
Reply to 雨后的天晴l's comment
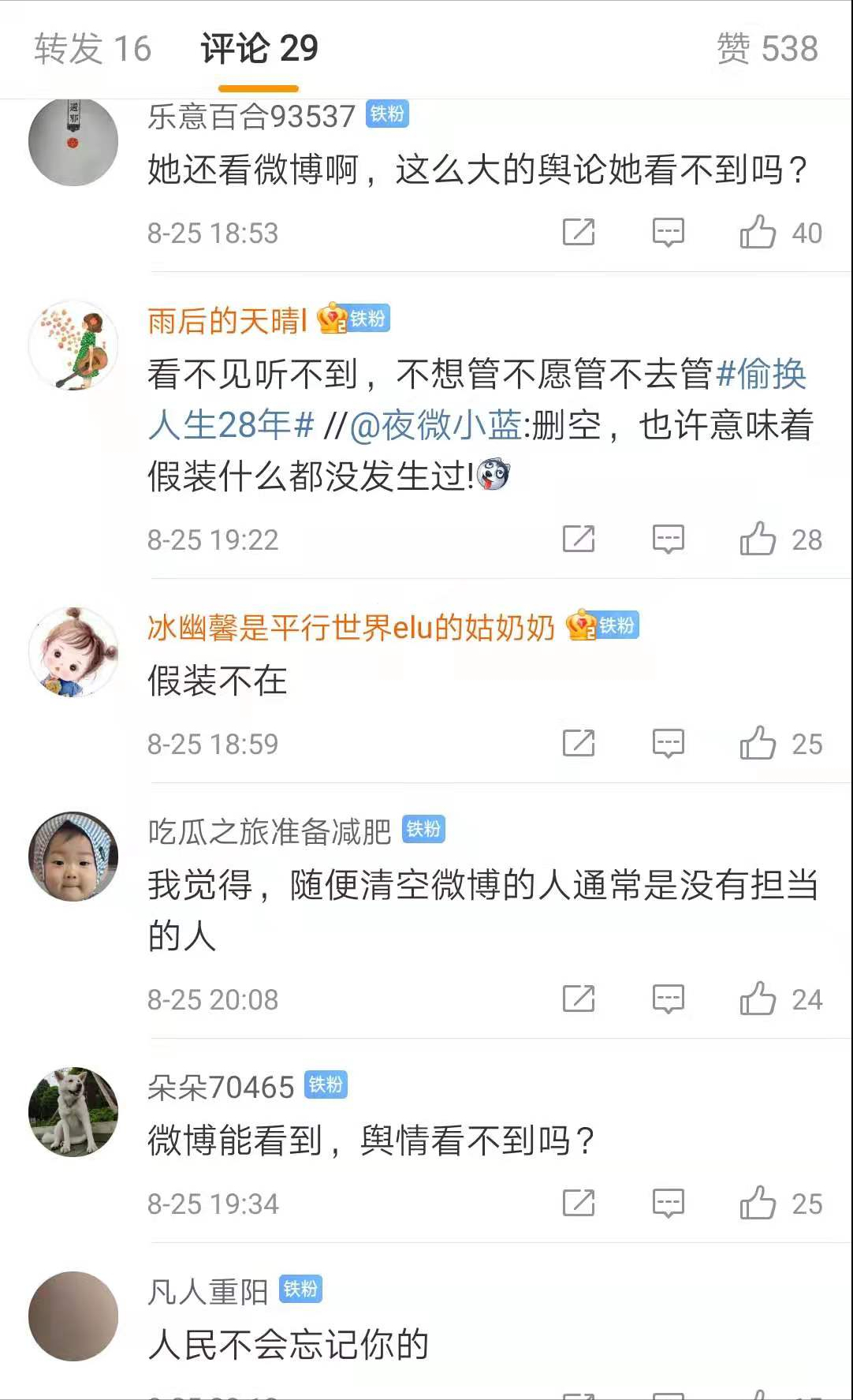point(668,539)
